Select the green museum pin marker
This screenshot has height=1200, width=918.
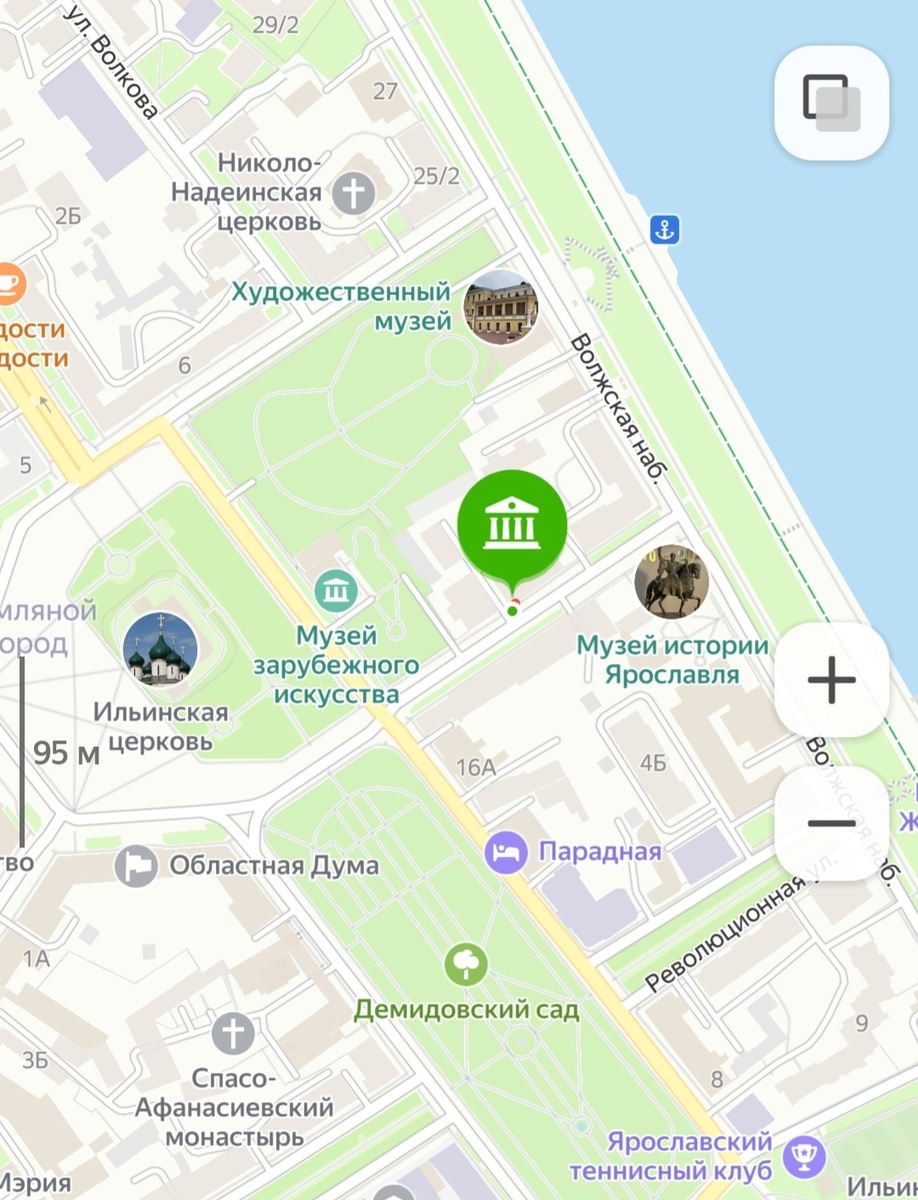(513, 524)
